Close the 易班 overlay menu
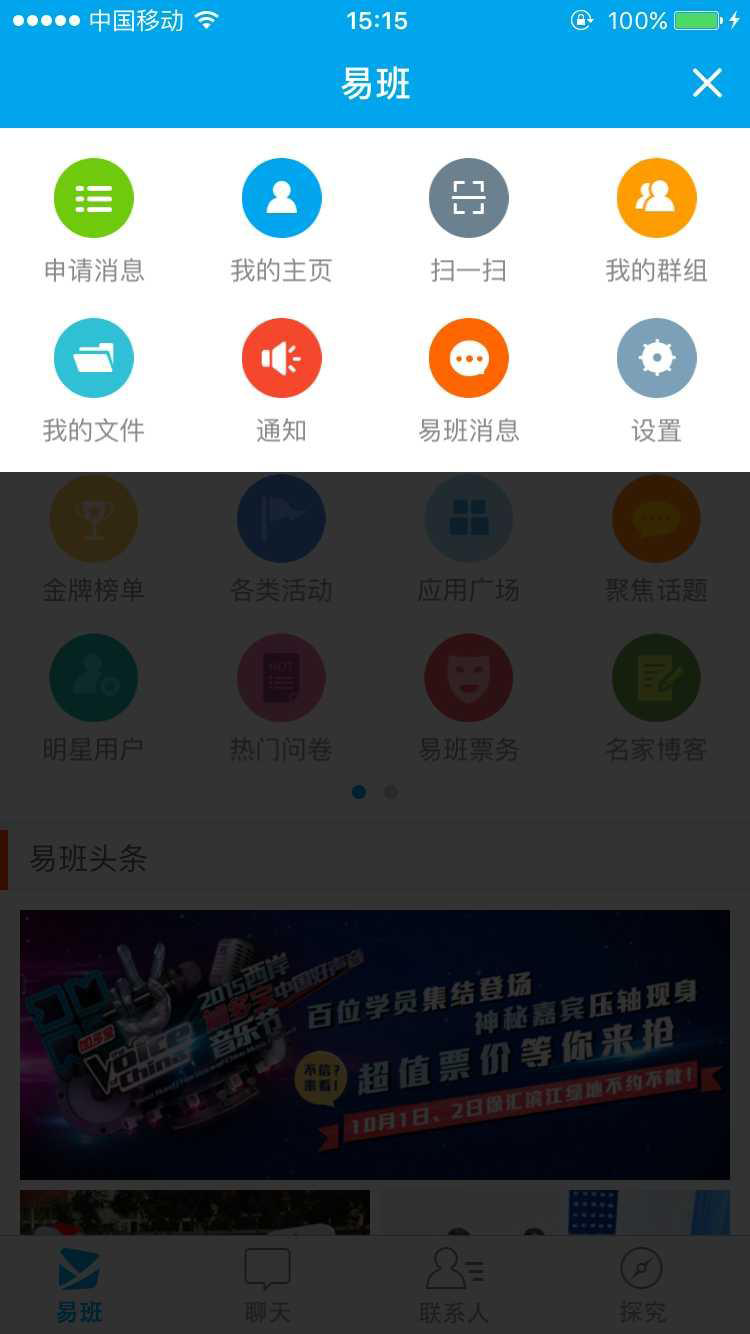 pyautogui.click(x=707, y=84)
